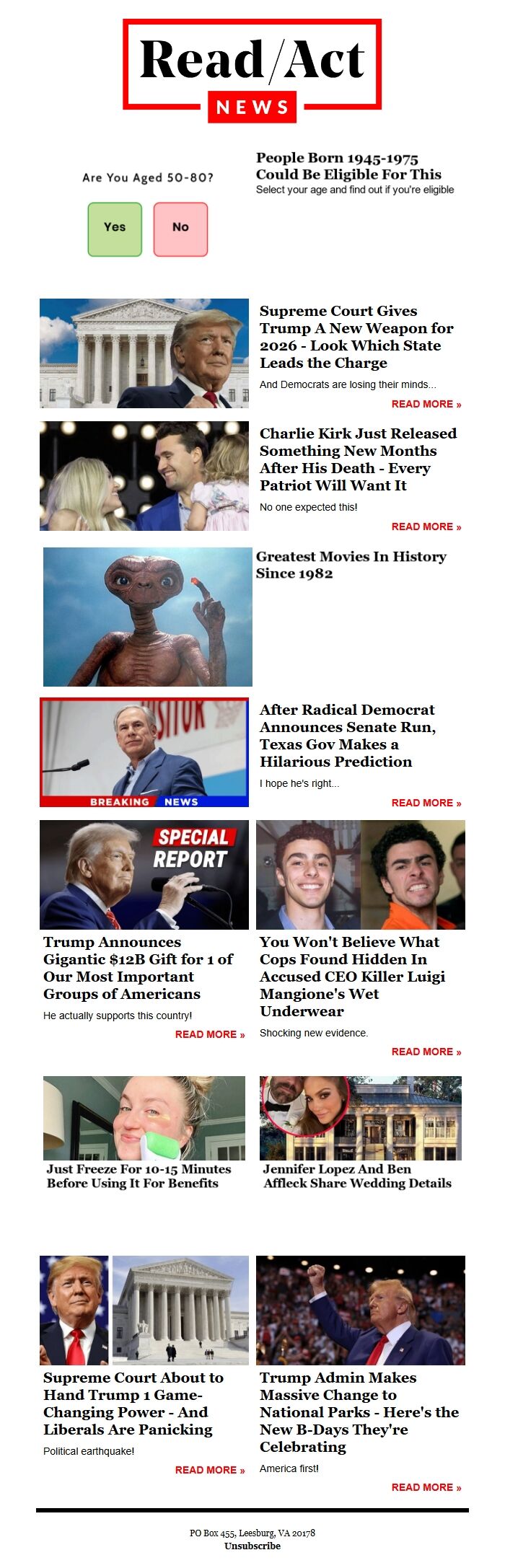This screenshot has height=1568, width=505.
Task: Open Jennifer Lopez And Ben Affleck wedding article
Action: pos(357,1176)
